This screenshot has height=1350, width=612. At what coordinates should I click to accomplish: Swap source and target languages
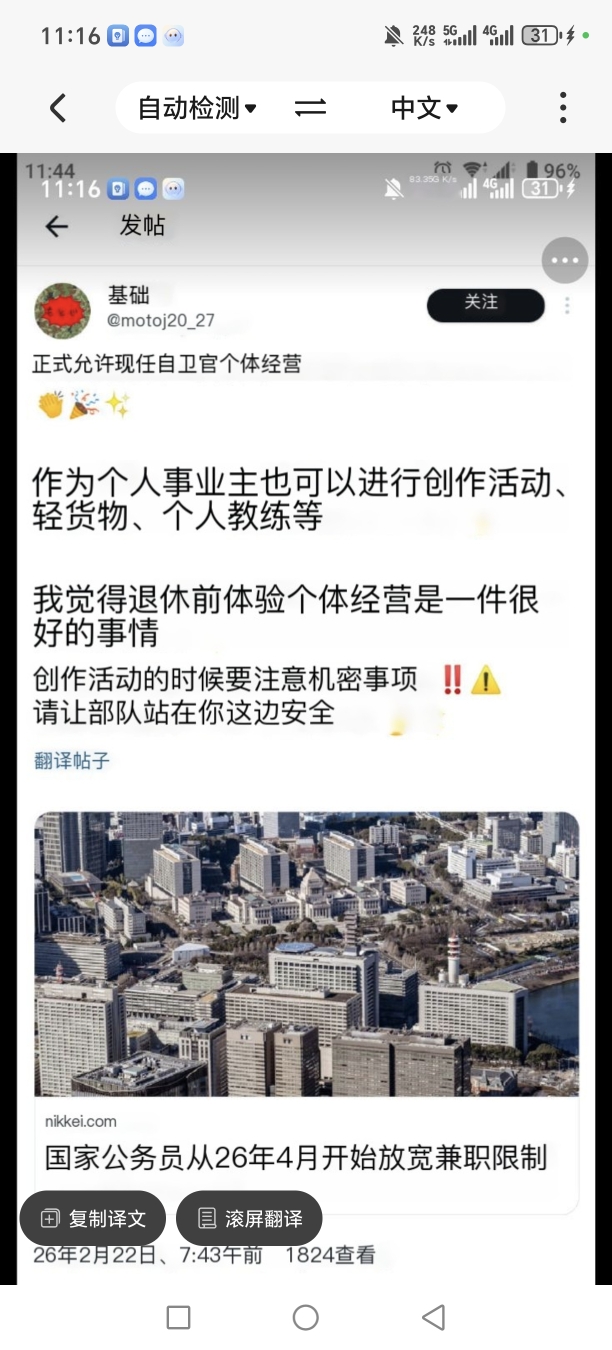coord(310,108)
